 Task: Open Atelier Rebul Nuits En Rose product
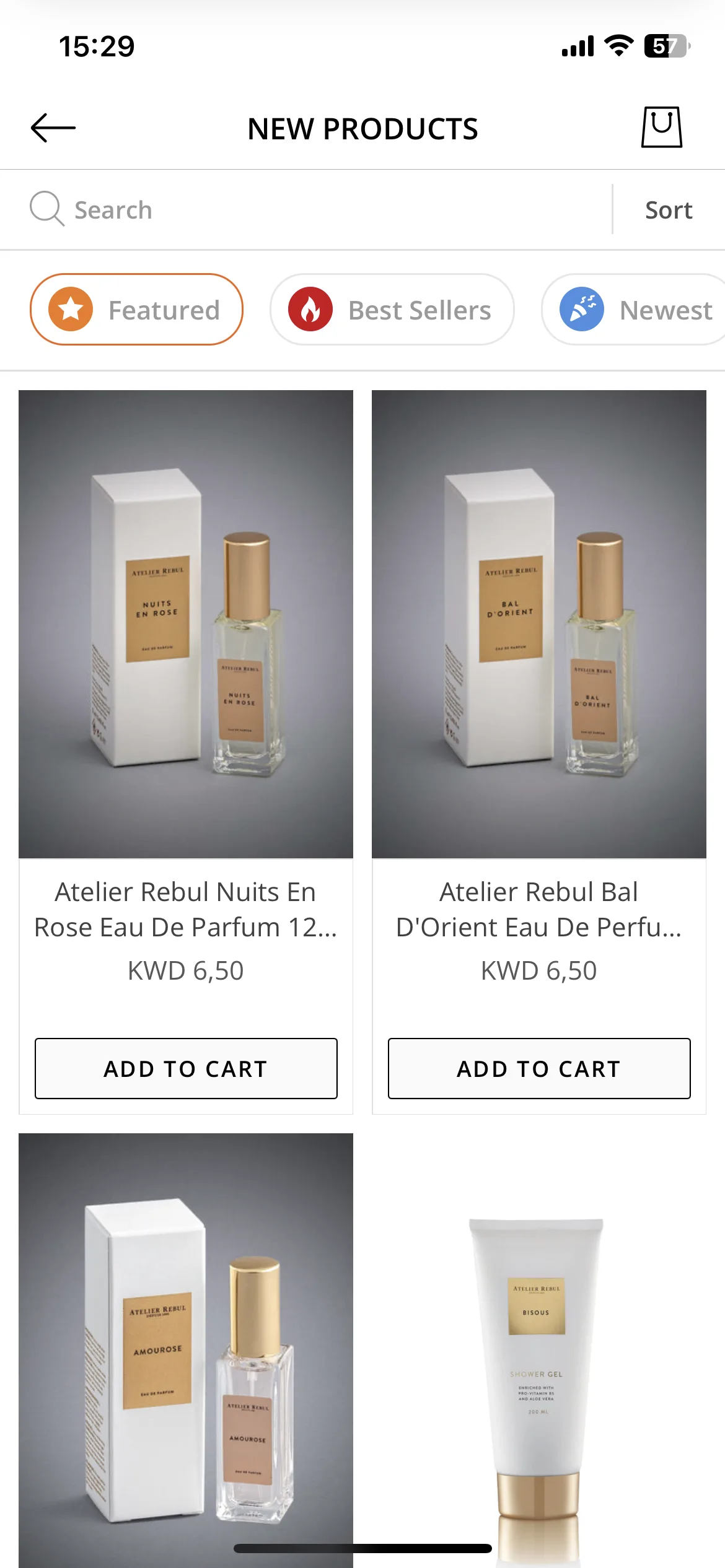(x=186, y=624)
